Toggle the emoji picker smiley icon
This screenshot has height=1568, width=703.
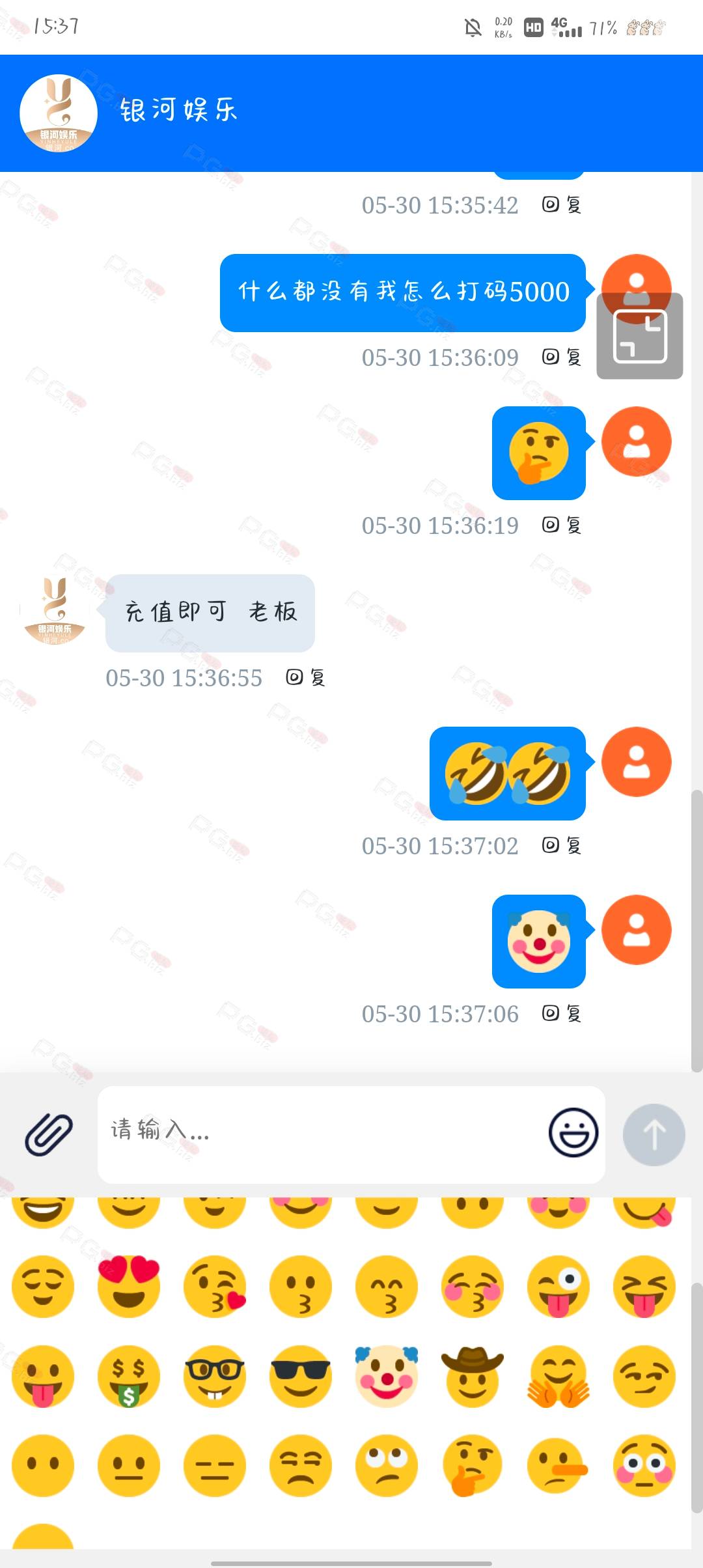(x=573, y=1133)
